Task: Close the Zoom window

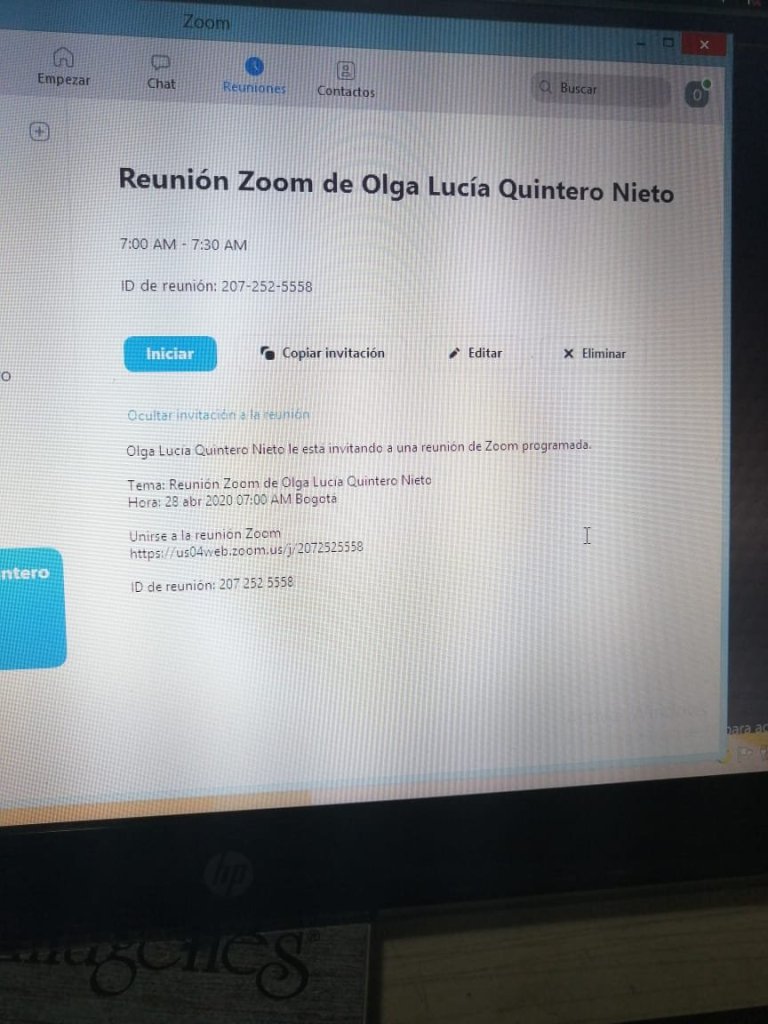Action: (x=705, y=45)
